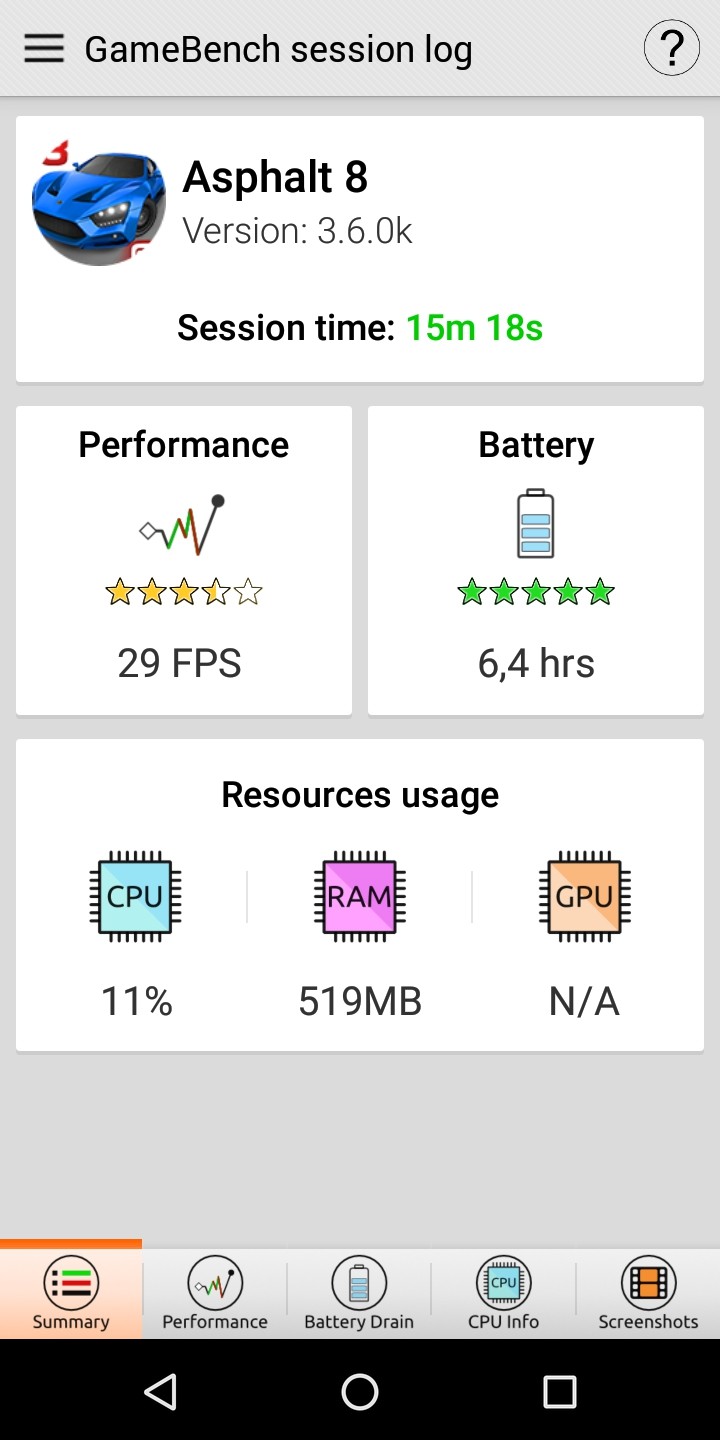Switch to the Performance tab
This screenshot has width=720, height=1440.
point(215,1294)
